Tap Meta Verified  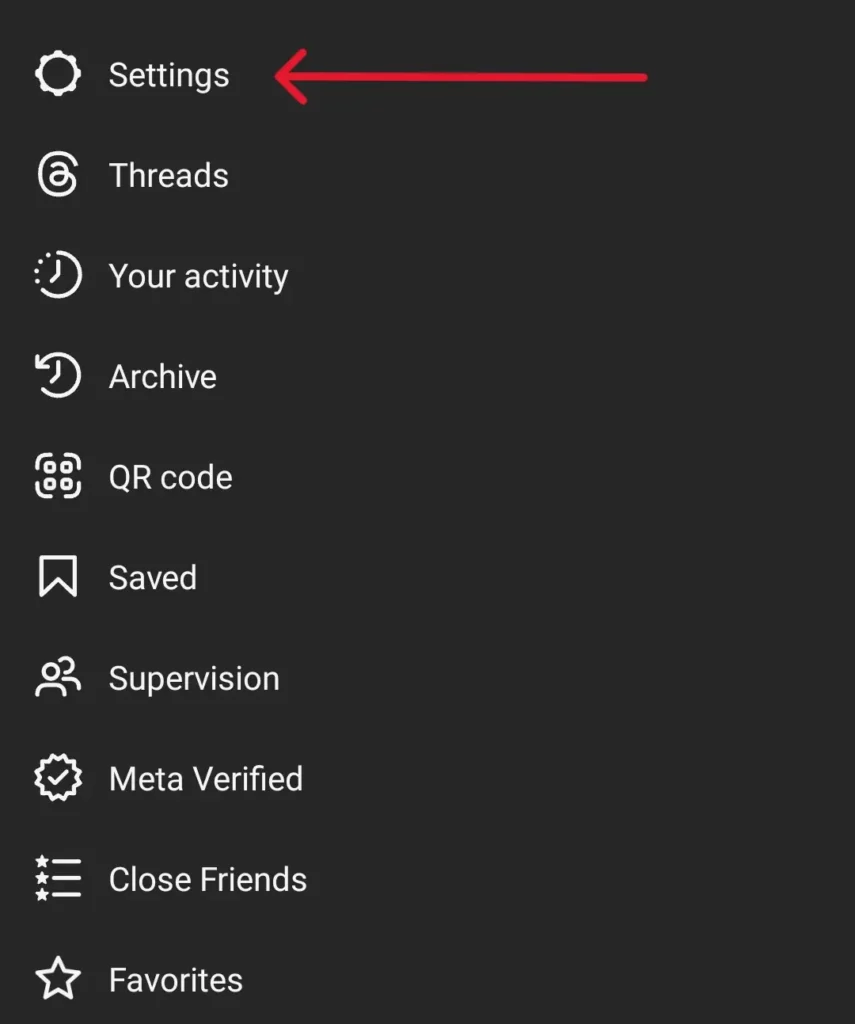click(x=205, y=779)
